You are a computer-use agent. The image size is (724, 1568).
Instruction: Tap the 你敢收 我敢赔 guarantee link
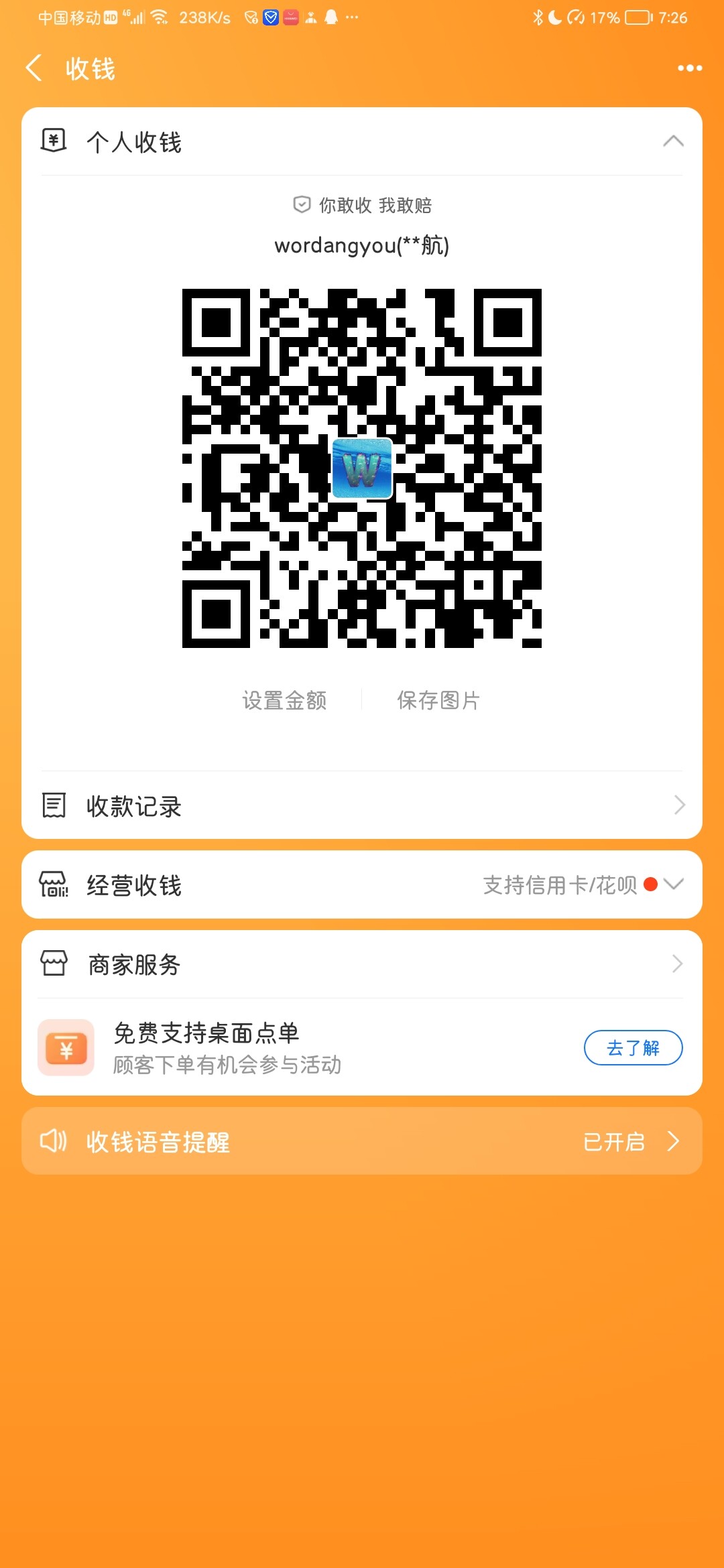pos(363,205)
